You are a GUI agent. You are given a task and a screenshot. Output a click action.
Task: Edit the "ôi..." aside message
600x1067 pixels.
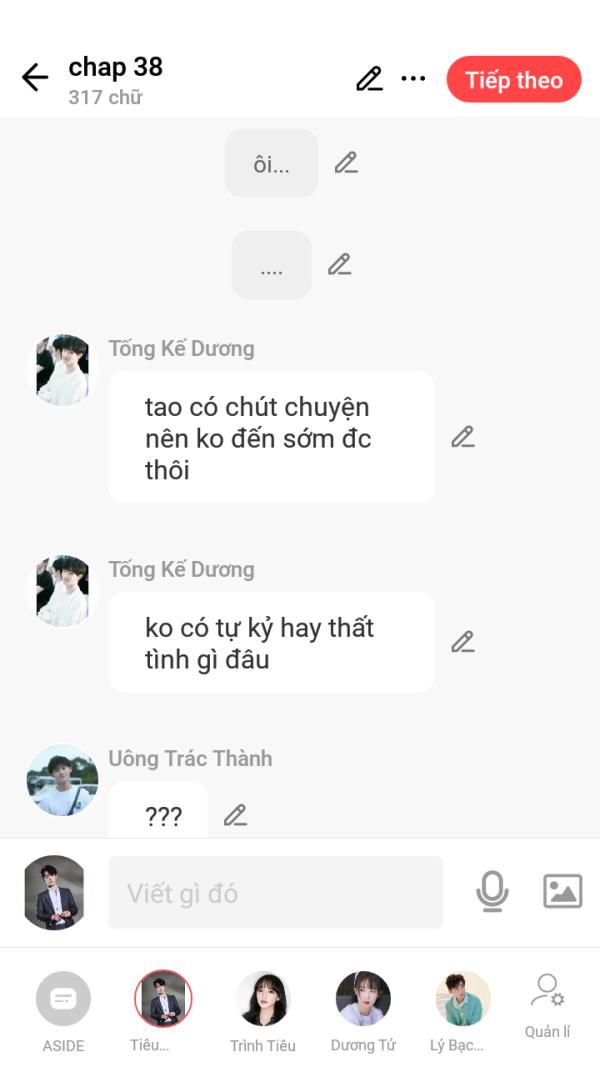coord(346,163)
